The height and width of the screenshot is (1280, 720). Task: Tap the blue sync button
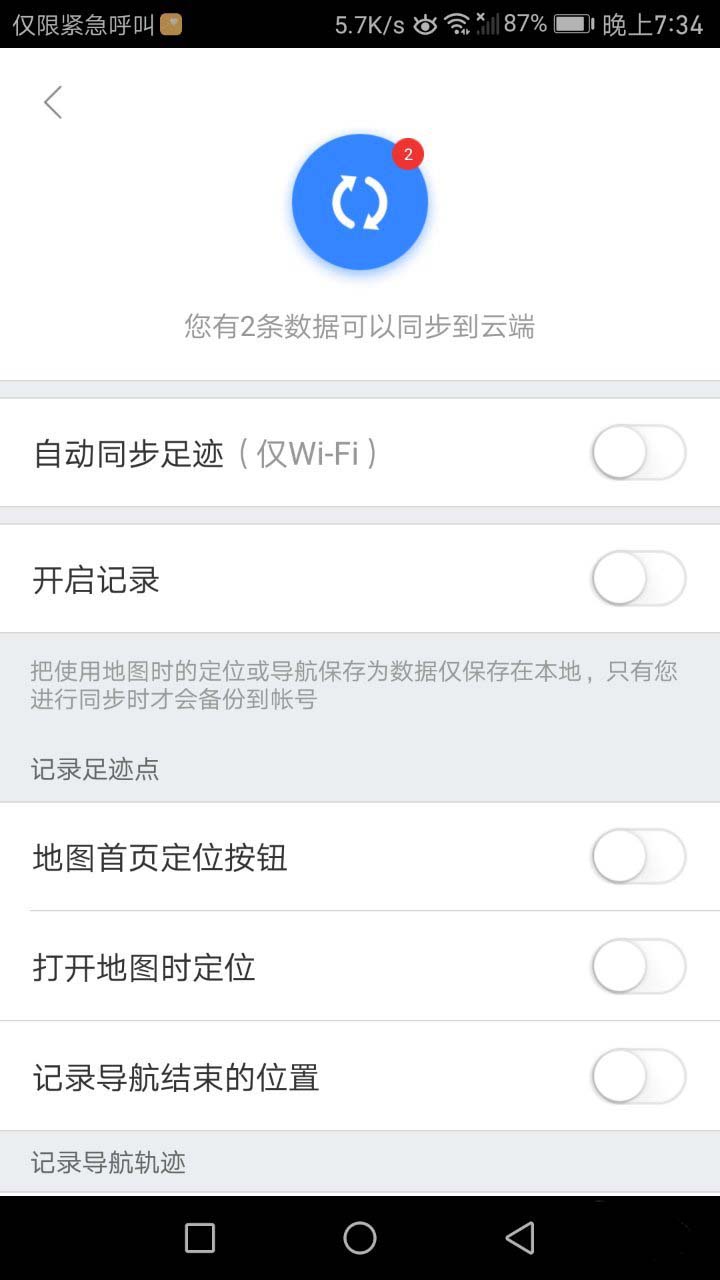point(360,202)
